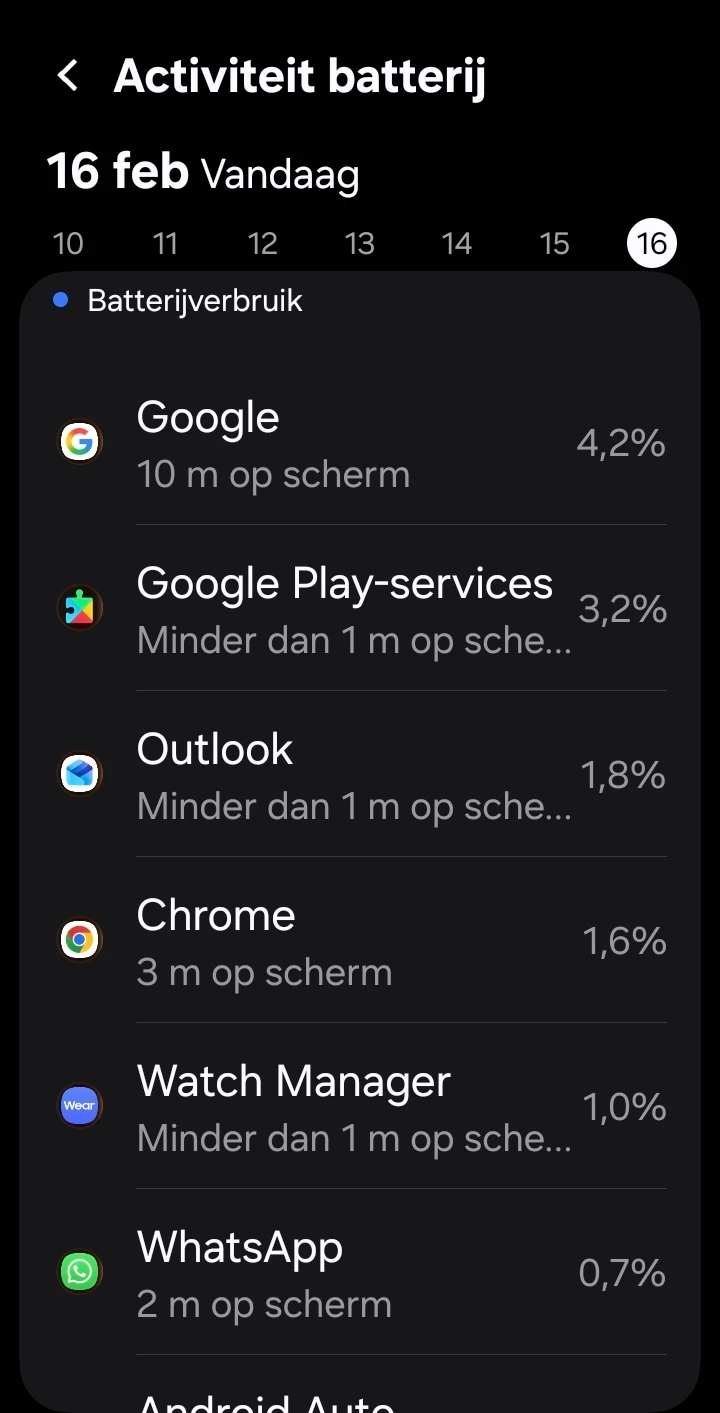720x1413 pixels.
Task: Go back from Activiteit batterij
Action: pyautogui.click(x=68, y=76)
